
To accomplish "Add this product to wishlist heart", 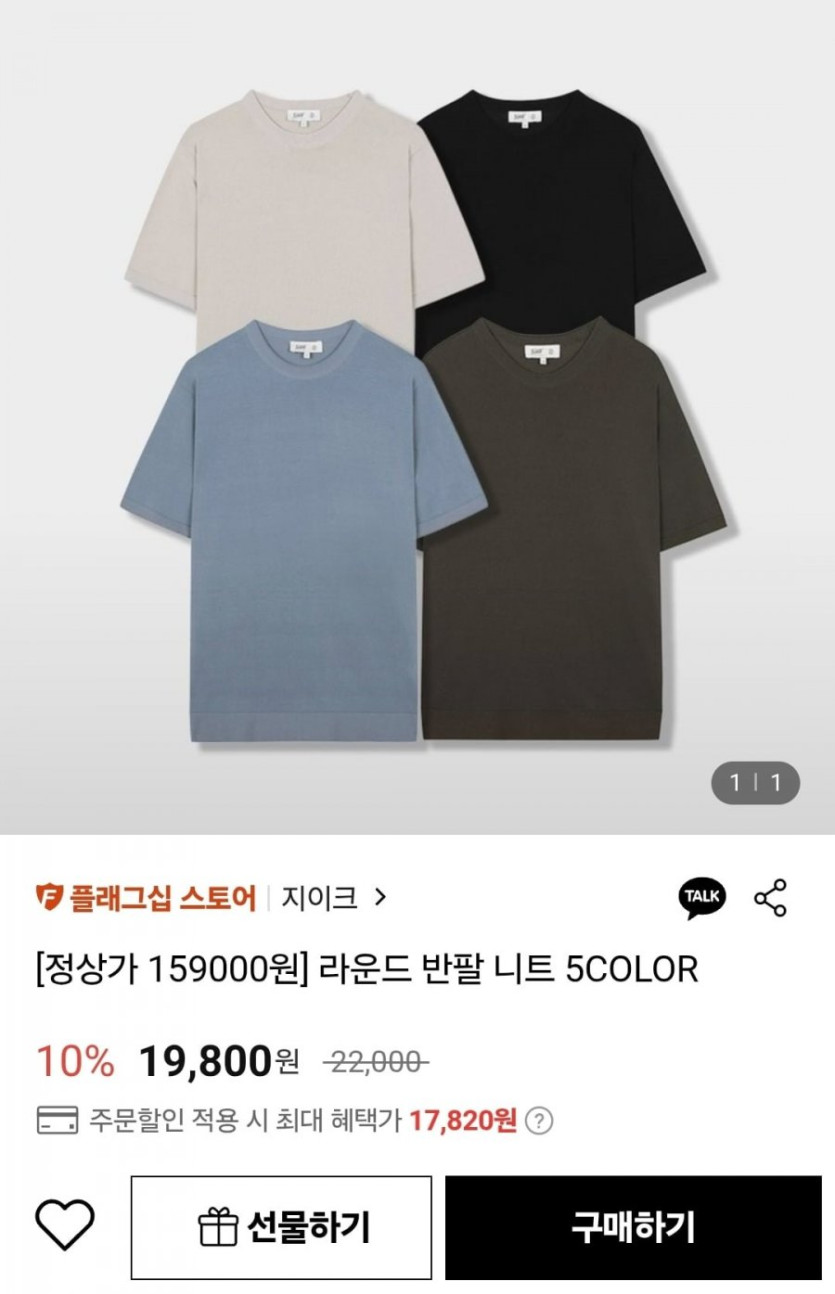I will (x=65, y=1226).
